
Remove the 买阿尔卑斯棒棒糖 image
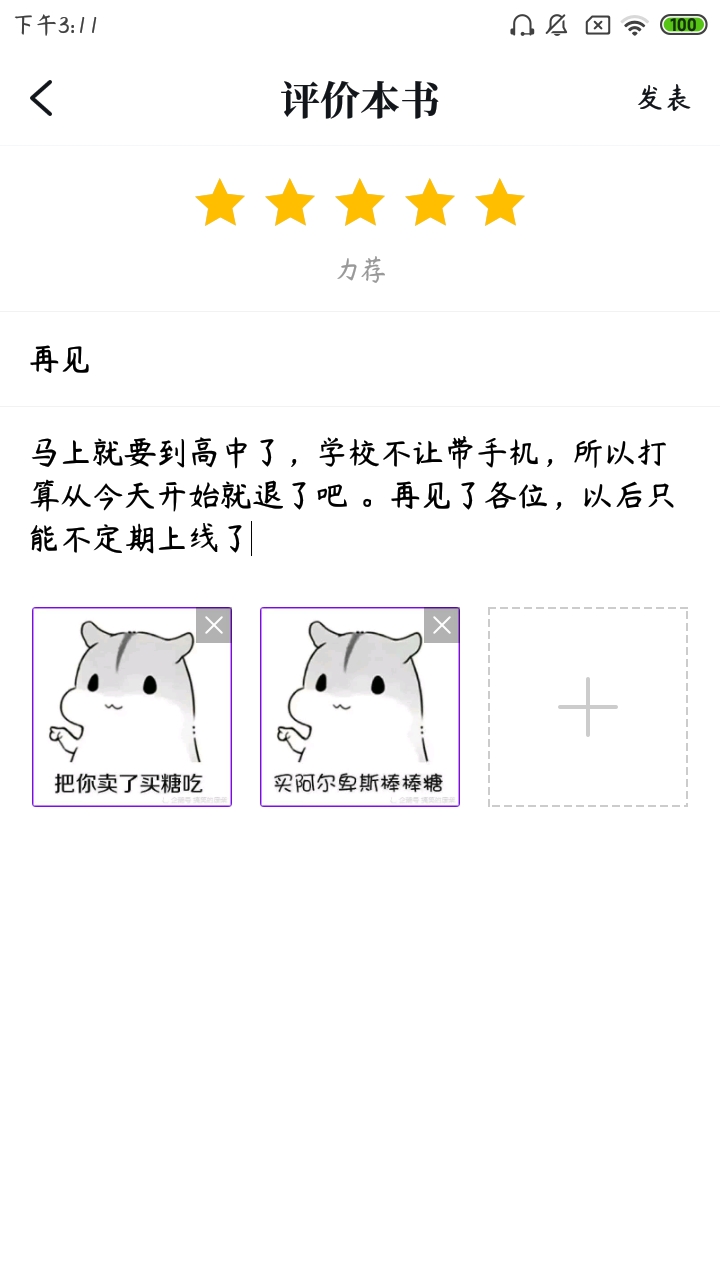[x=441, y=625]
